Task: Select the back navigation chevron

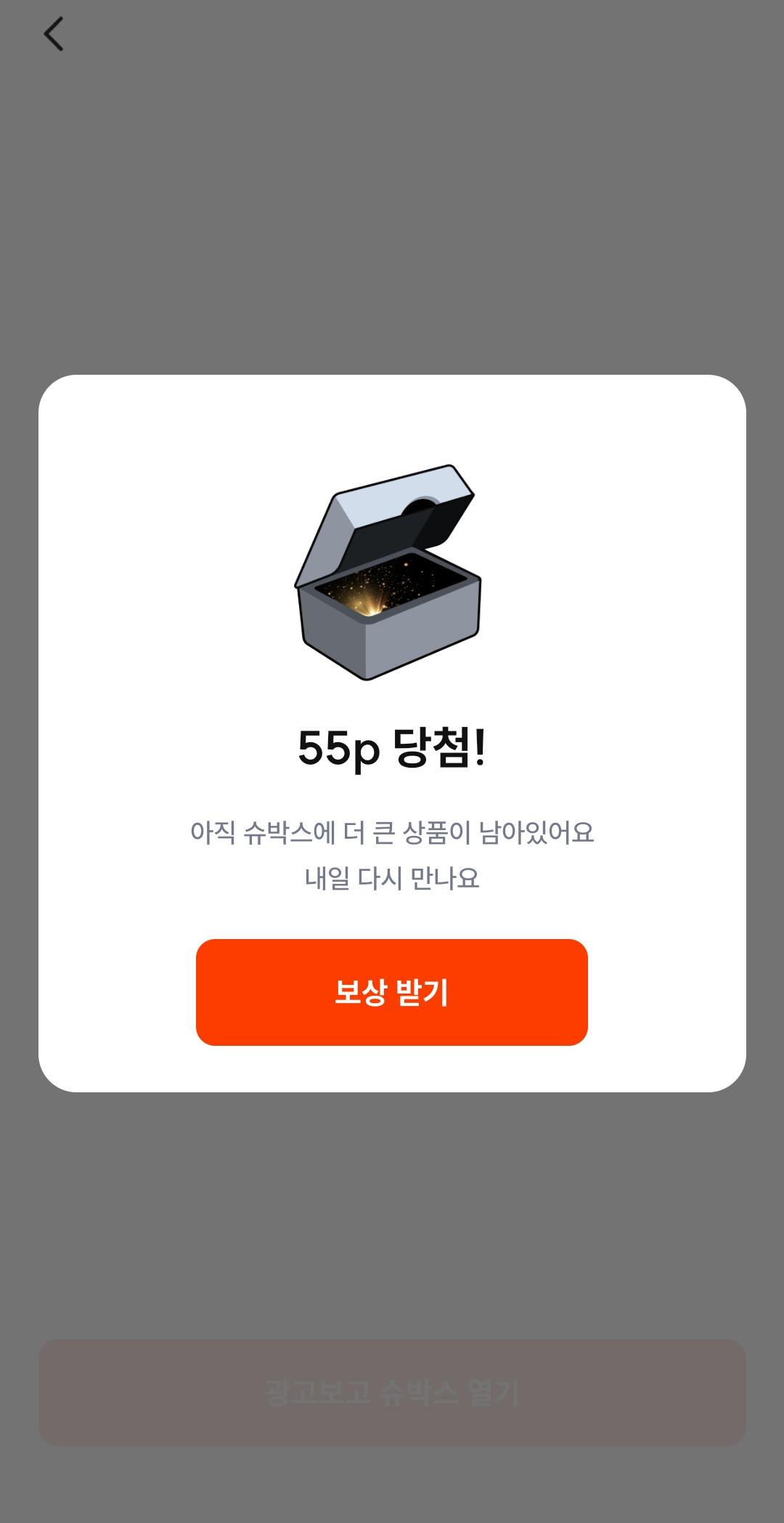Action: coord(54,35)
